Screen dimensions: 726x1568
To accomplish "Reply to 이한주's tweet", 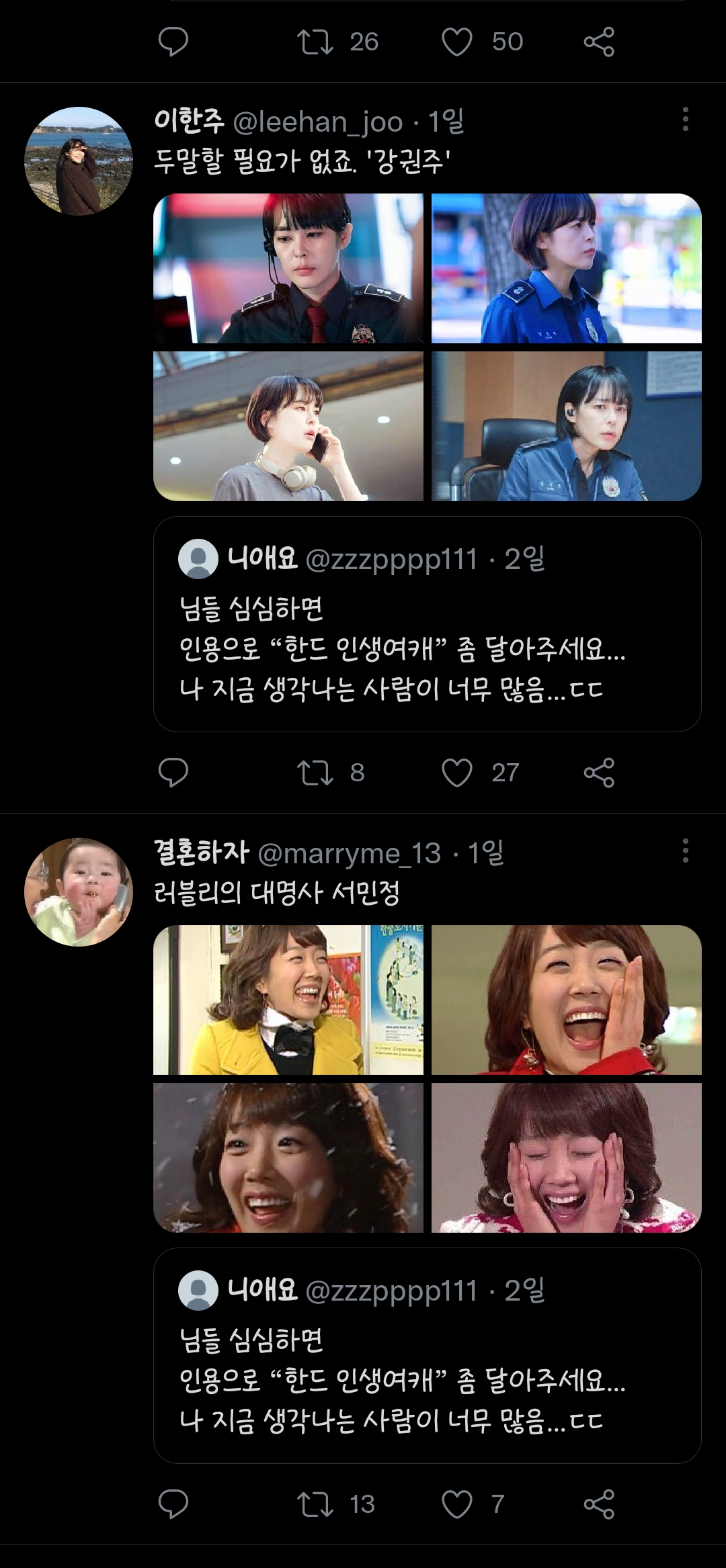I will click(173, 773).
